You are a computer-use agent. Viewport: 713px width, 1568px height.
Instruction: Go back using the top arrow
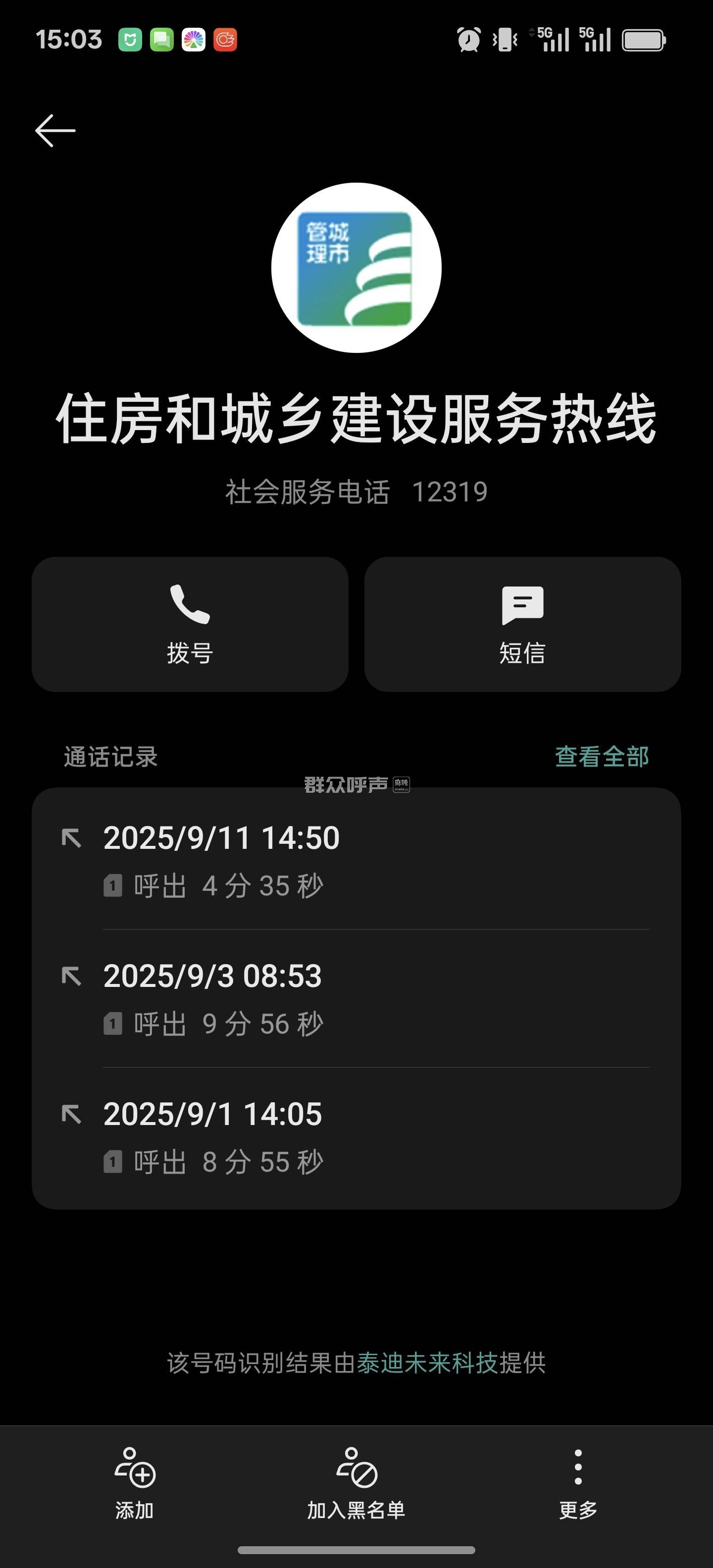[x=55, y=130]
